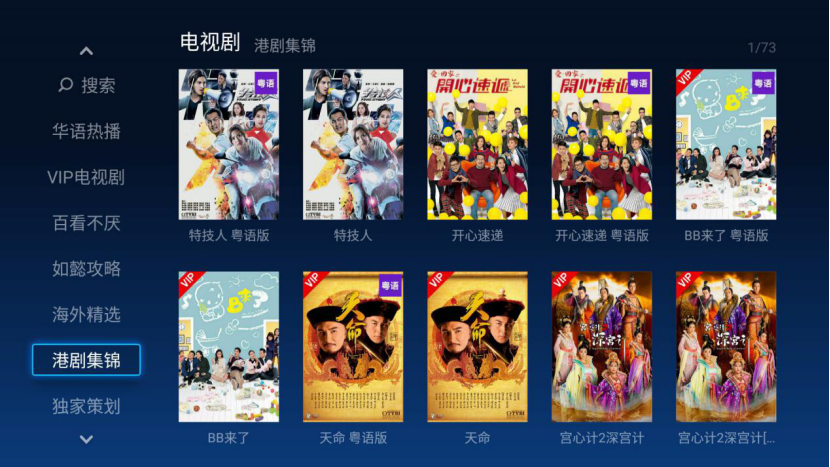Open 特技人 粤语版 drama

coord(229,145)
